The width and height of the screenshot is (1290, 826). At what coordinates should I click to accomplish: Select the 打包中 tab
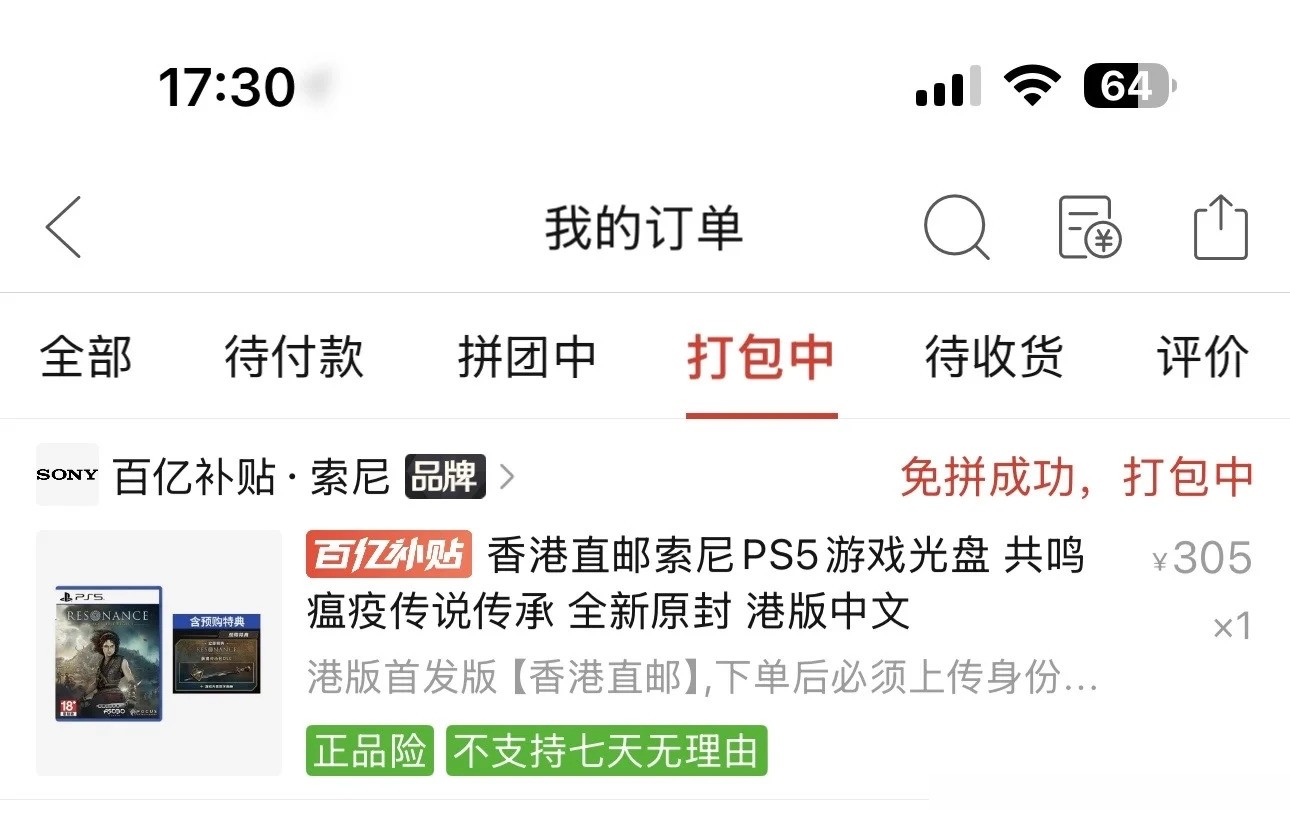[x=761, y=357]
